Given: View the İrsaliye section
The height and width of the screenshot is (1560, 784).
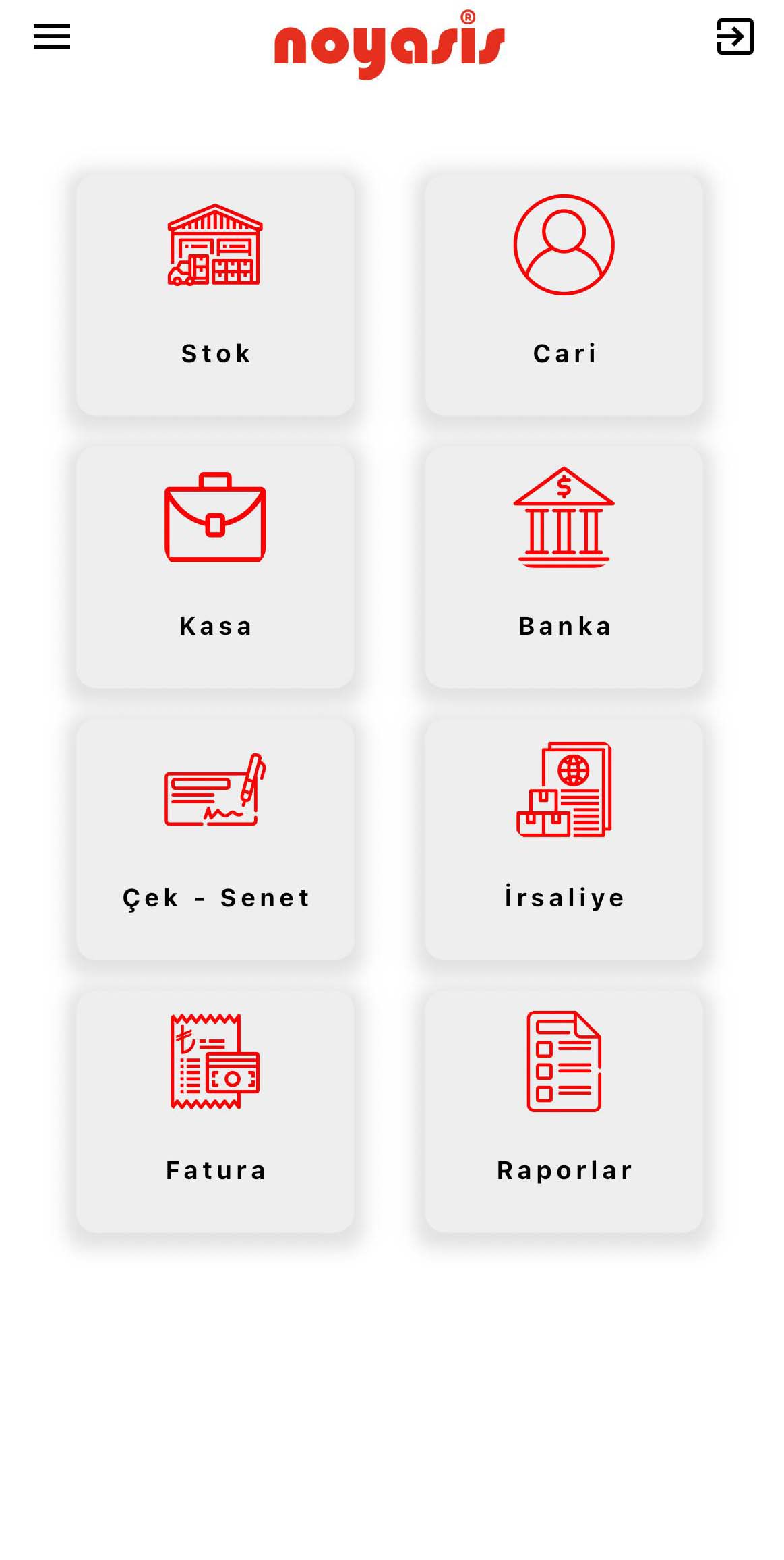Looking at the screenshot, I should 564,838.
